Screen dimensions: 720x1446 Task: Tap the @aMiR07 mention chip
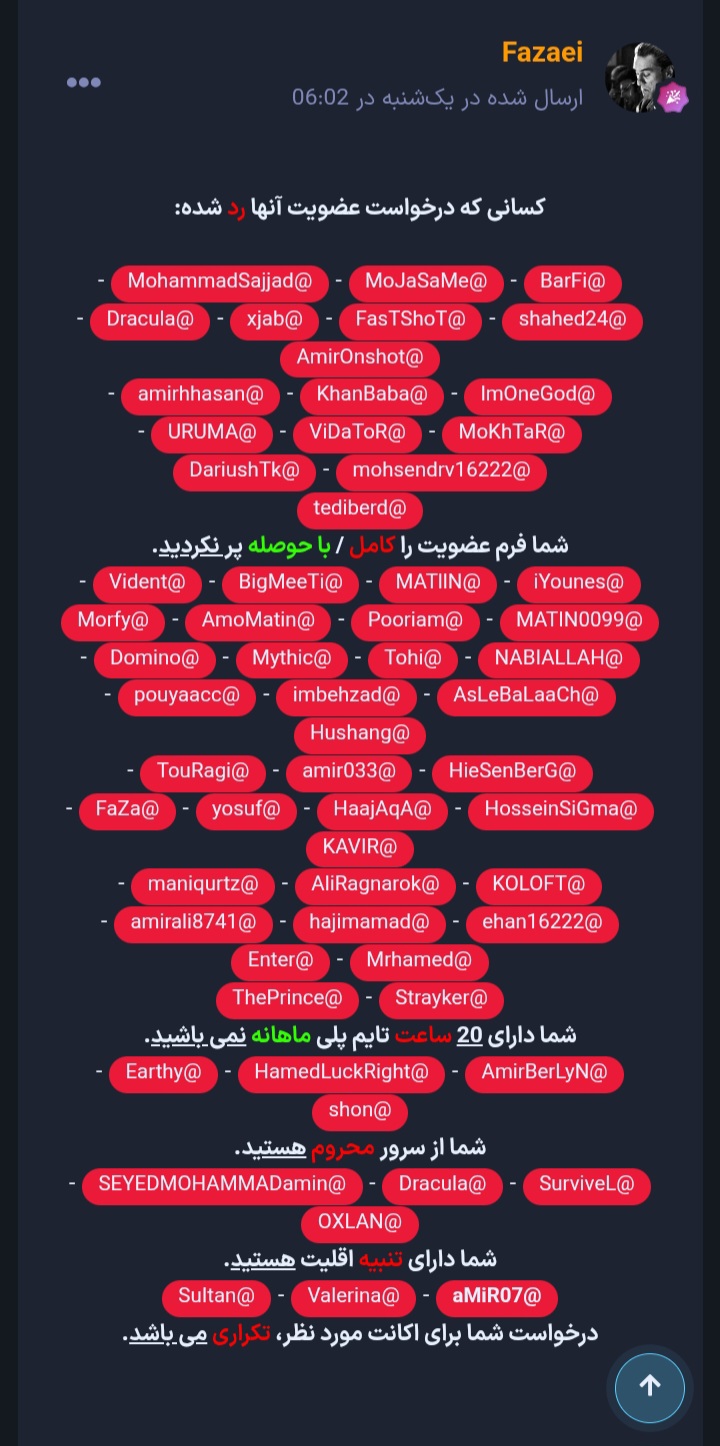(496, 1298)
